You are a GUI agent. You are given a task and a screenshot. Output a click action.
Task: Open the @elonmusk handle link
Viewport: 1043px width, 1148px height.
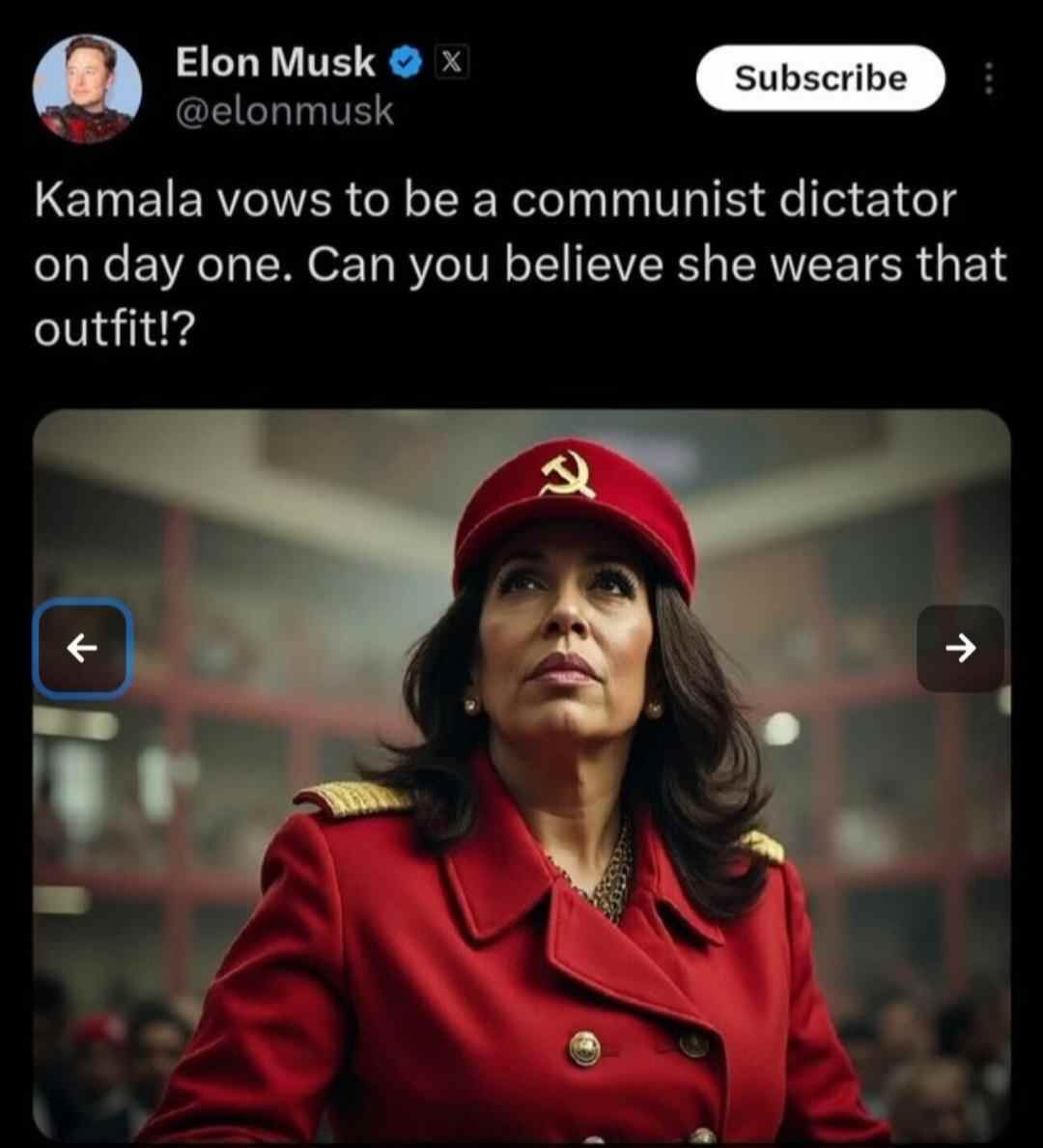coord(285,112)
